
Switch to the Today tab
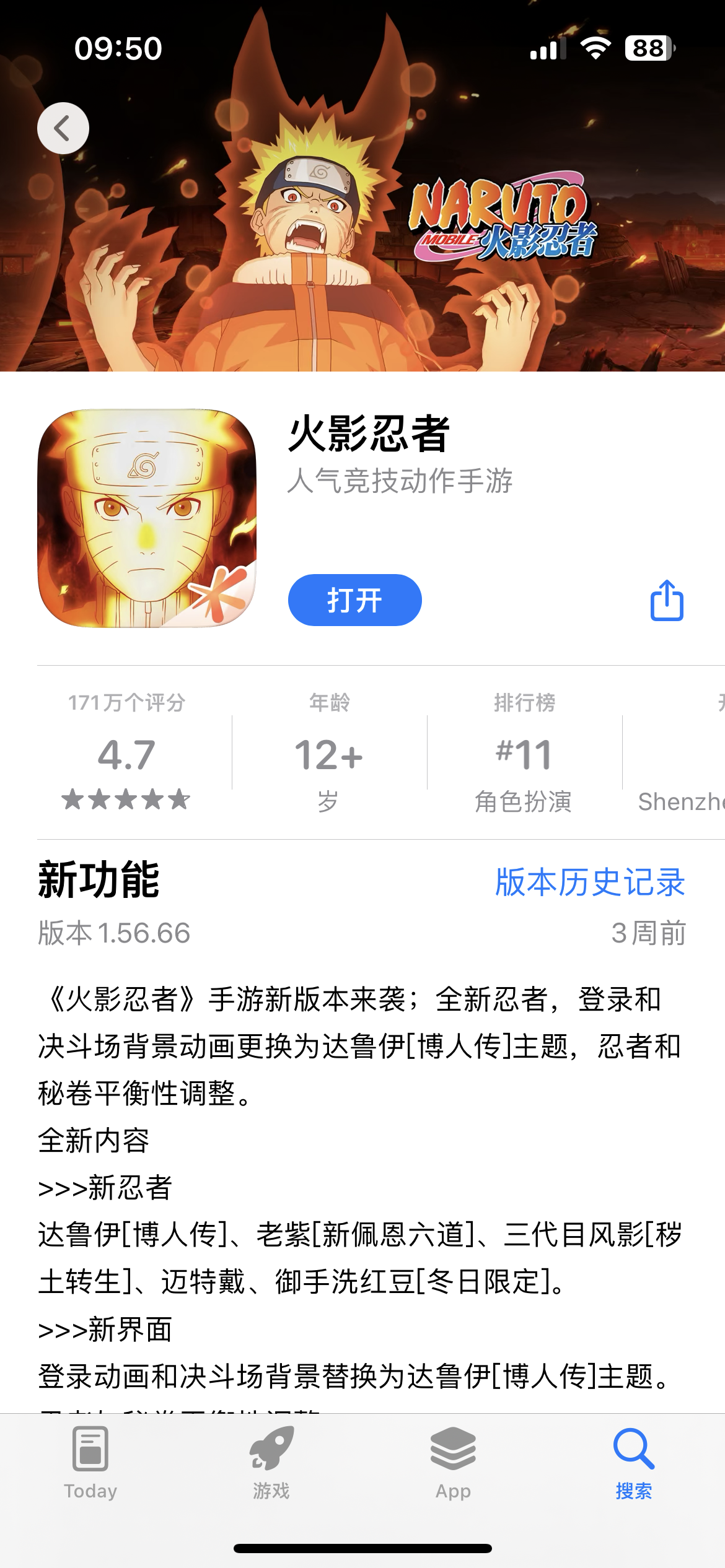coord(90,1463)
